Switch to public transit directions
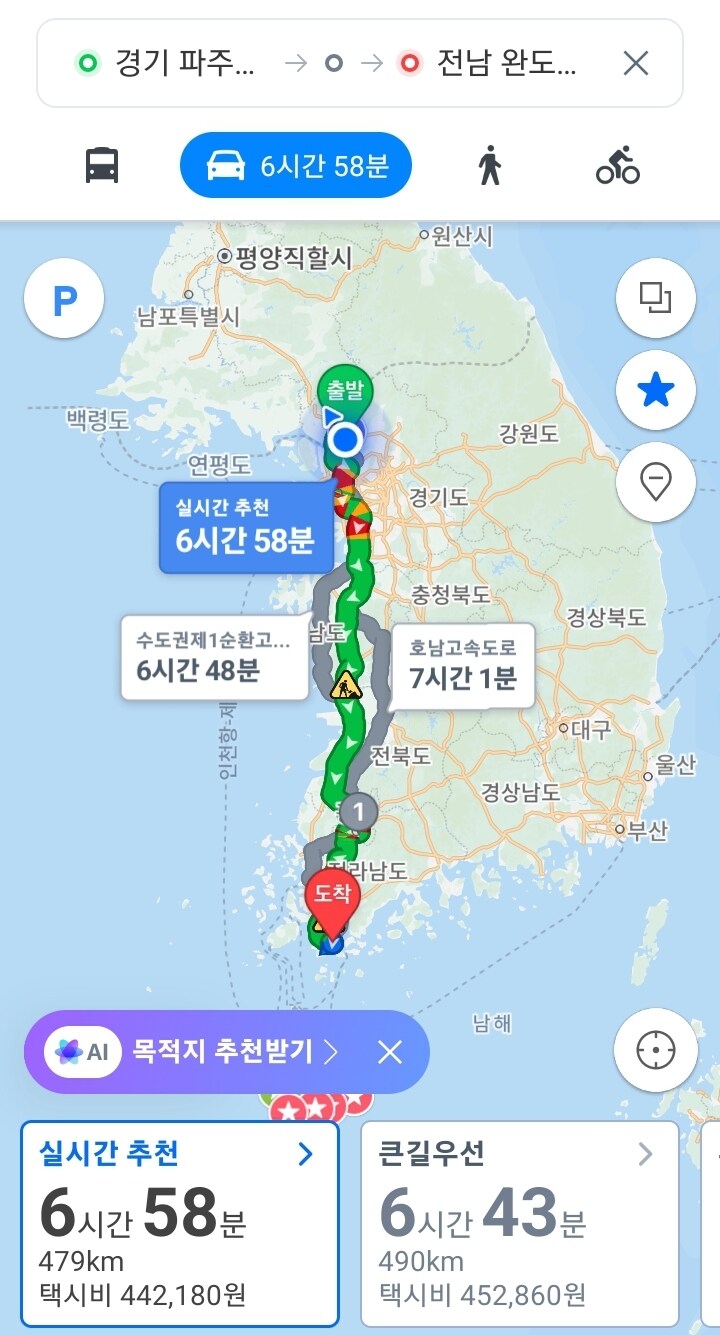The height and width of the screenshot is (1335, 720). (102, 166)
